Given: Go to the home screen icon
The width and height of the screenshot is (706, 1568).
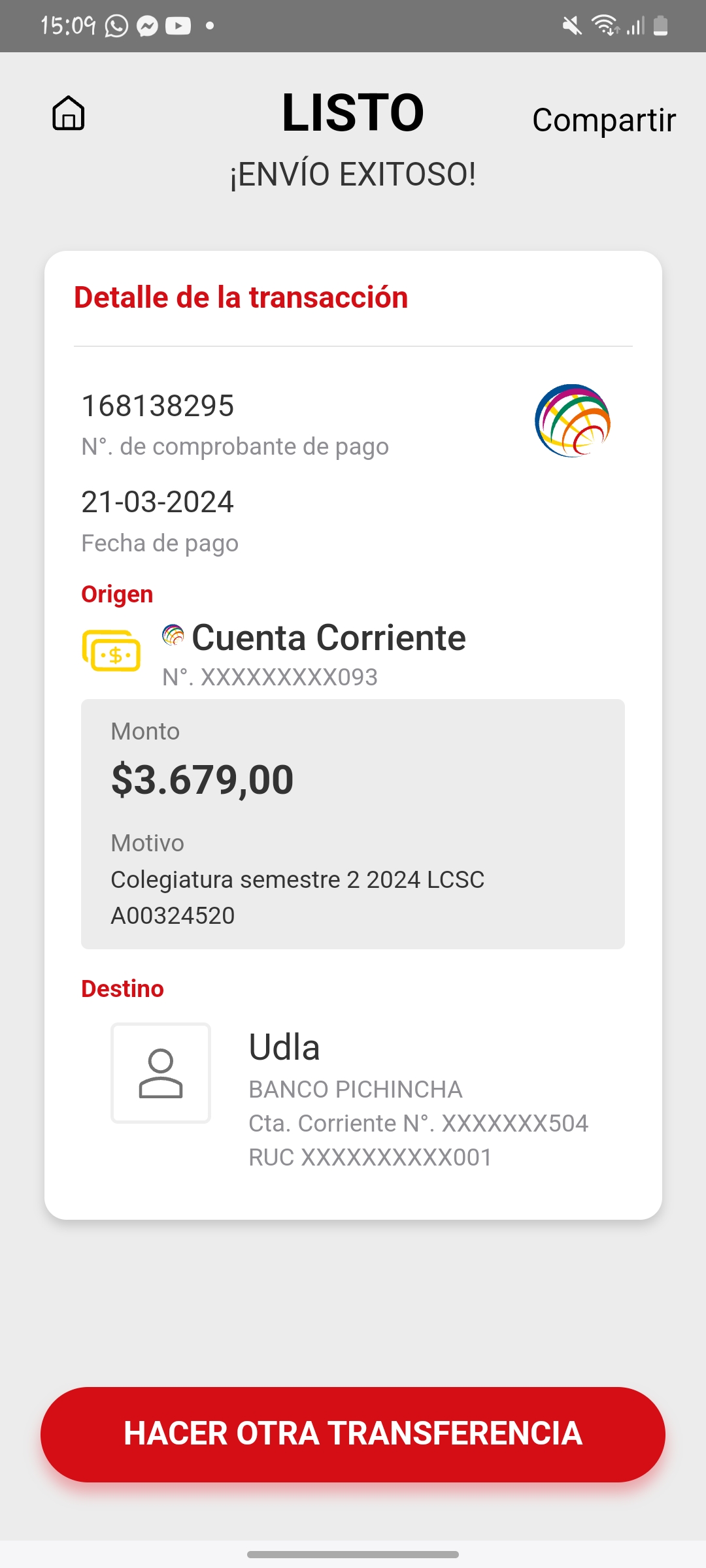Looking at the screenshot, I should pyautogui.click(x=69, y=114).
